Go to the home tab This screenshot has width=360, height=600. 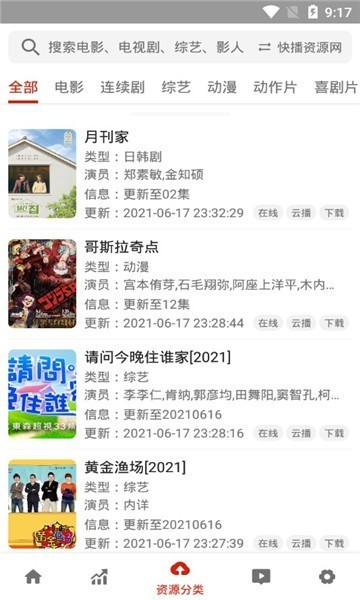(33, 577)
